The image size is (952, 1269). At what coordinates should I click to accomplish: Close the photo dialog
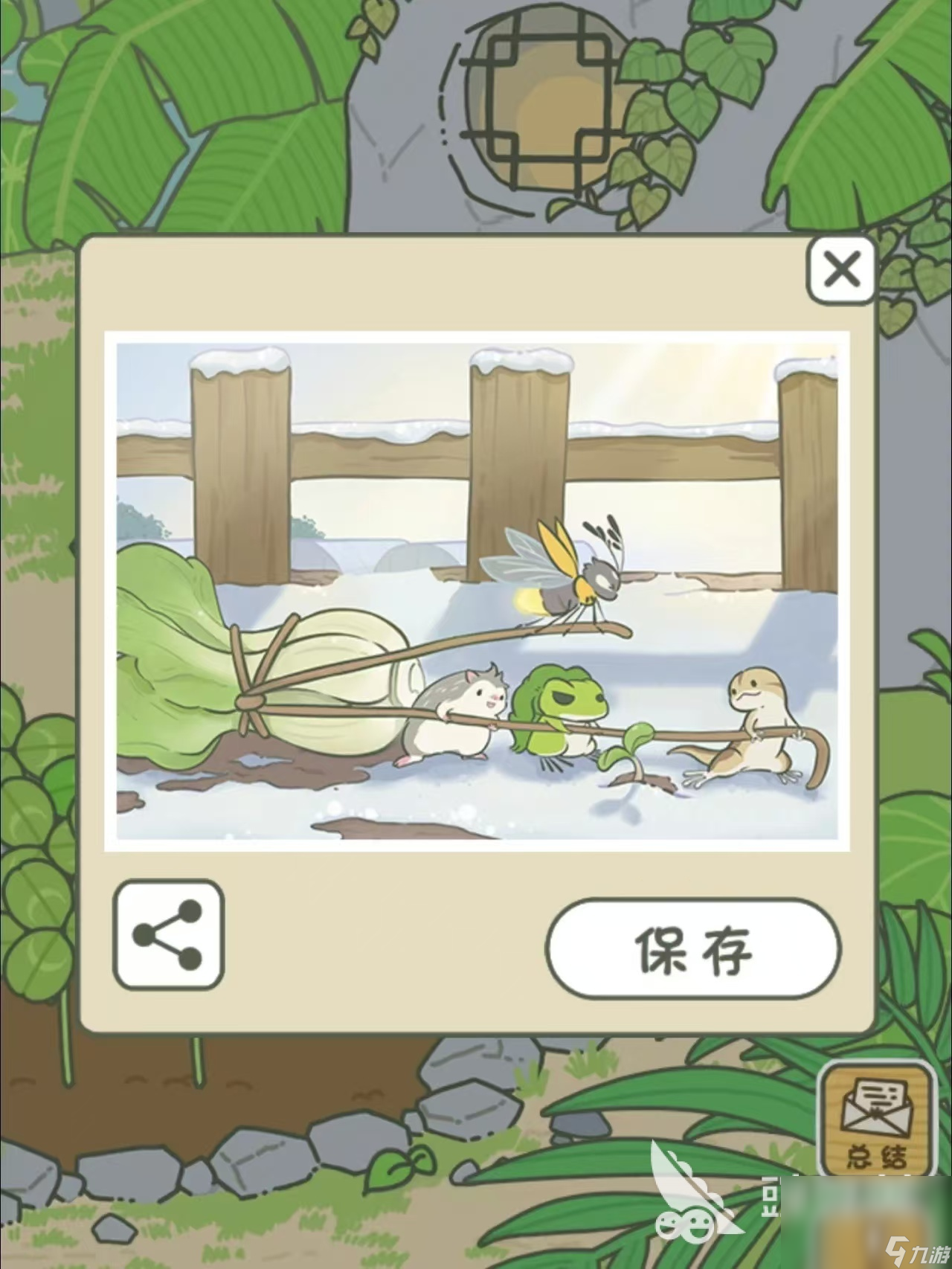(841, 270)
